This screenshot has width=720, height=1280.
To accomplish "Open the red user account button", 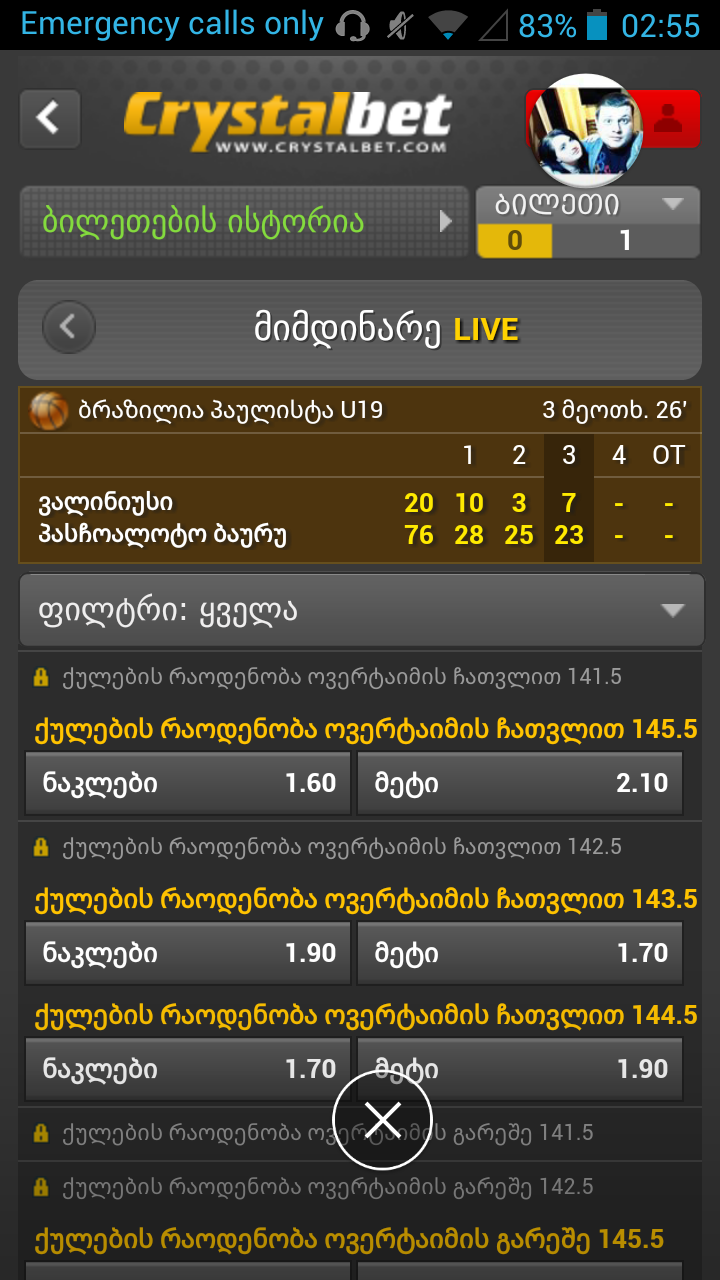I will point(668,120).
